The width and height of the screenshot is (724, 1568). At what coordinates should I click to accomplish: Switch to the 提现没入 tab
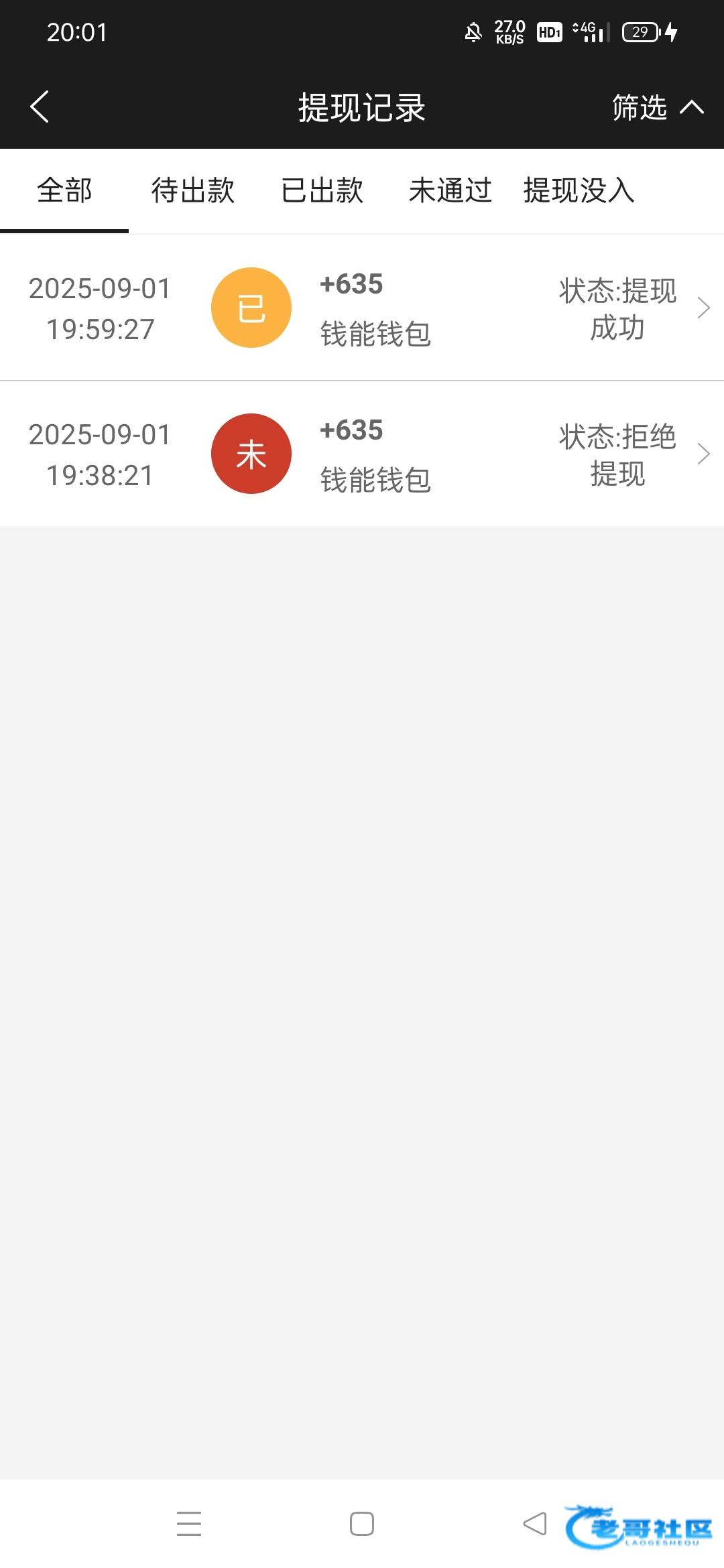[579, 190]
